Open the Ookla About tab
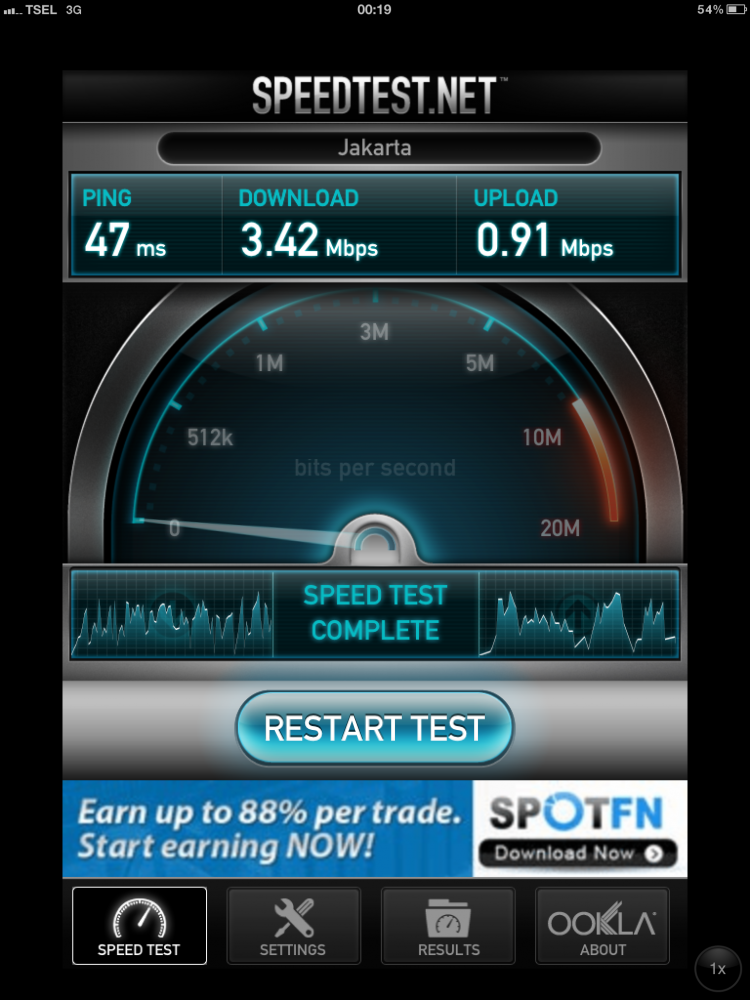The image size is (750, 1000). [602, 925]
